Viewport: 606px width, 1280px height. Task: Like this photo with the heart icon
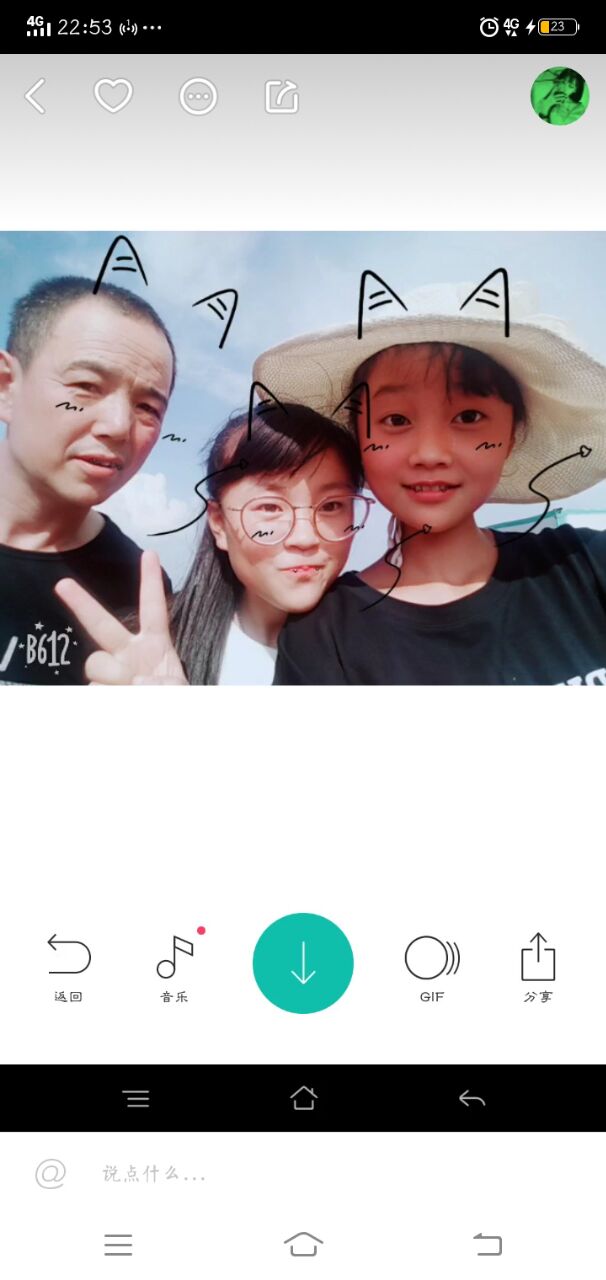click(113, 96)
